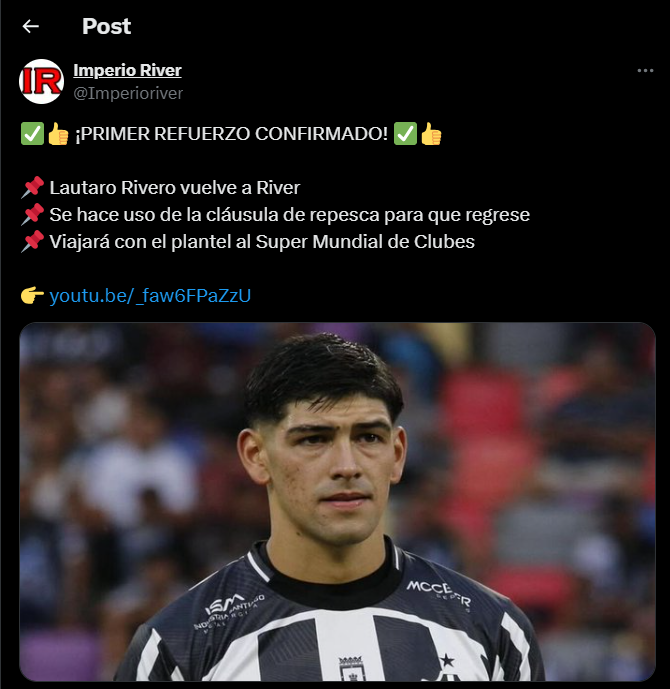Open the post's three-dot overflow menu
Viewport: 670px width, 689px height.
(x=645, y=71)
